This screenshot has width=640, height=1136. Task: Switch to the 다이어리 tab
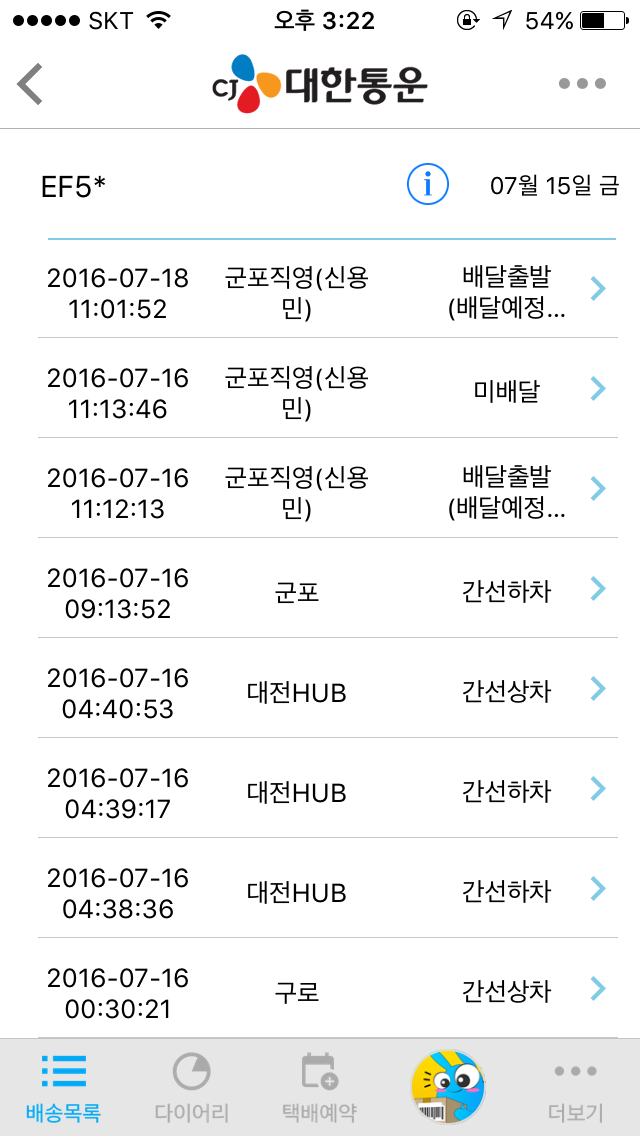[x=192, y=1088]
